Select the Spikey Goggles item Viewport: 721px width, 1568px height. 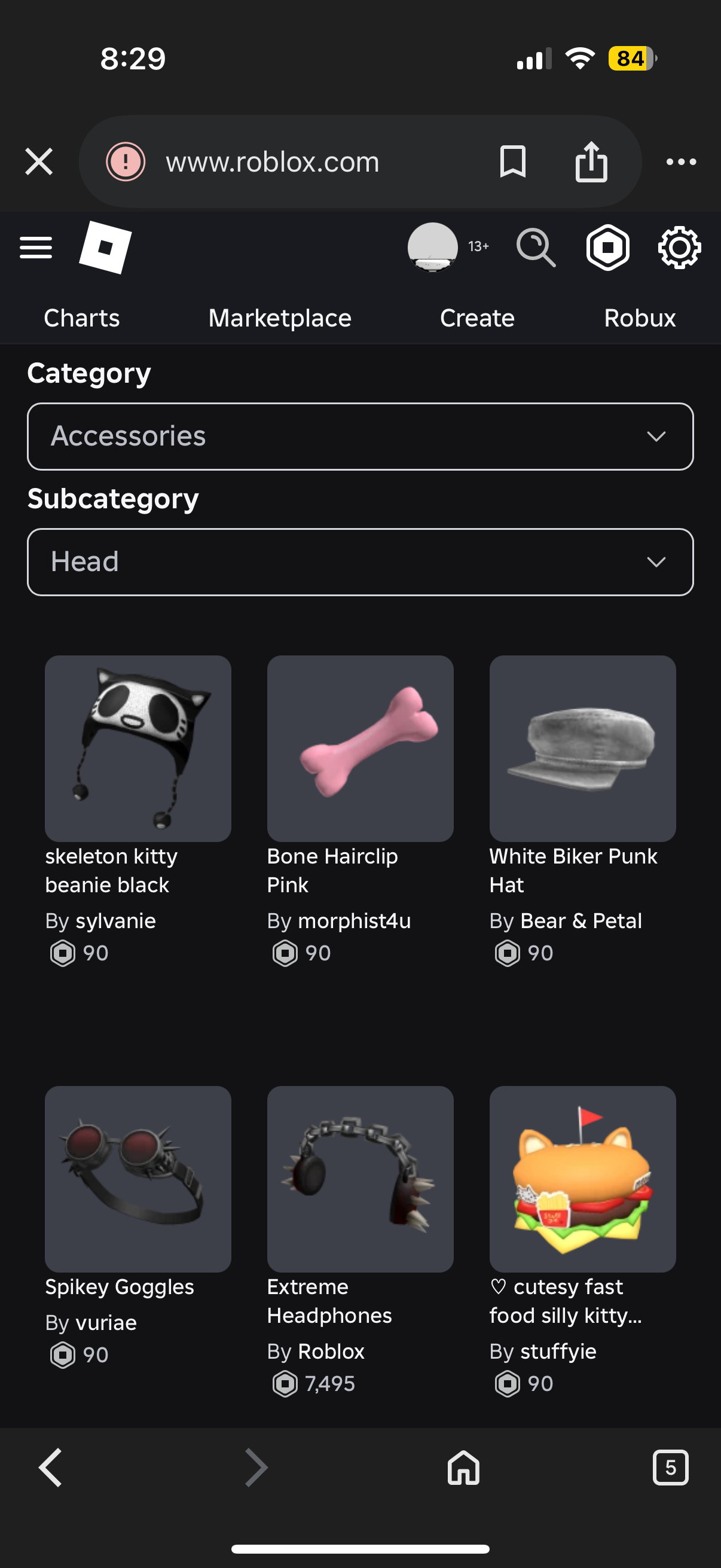[138, 1179]
